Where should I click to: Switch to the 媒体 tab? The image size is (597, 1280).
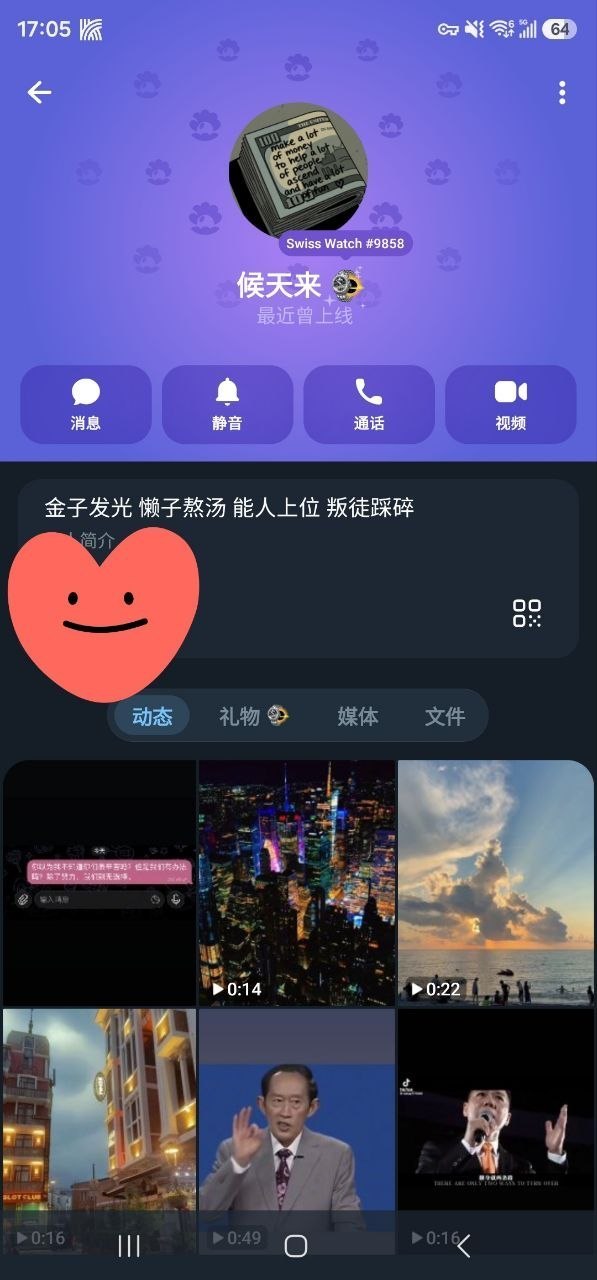pos(357,716)
